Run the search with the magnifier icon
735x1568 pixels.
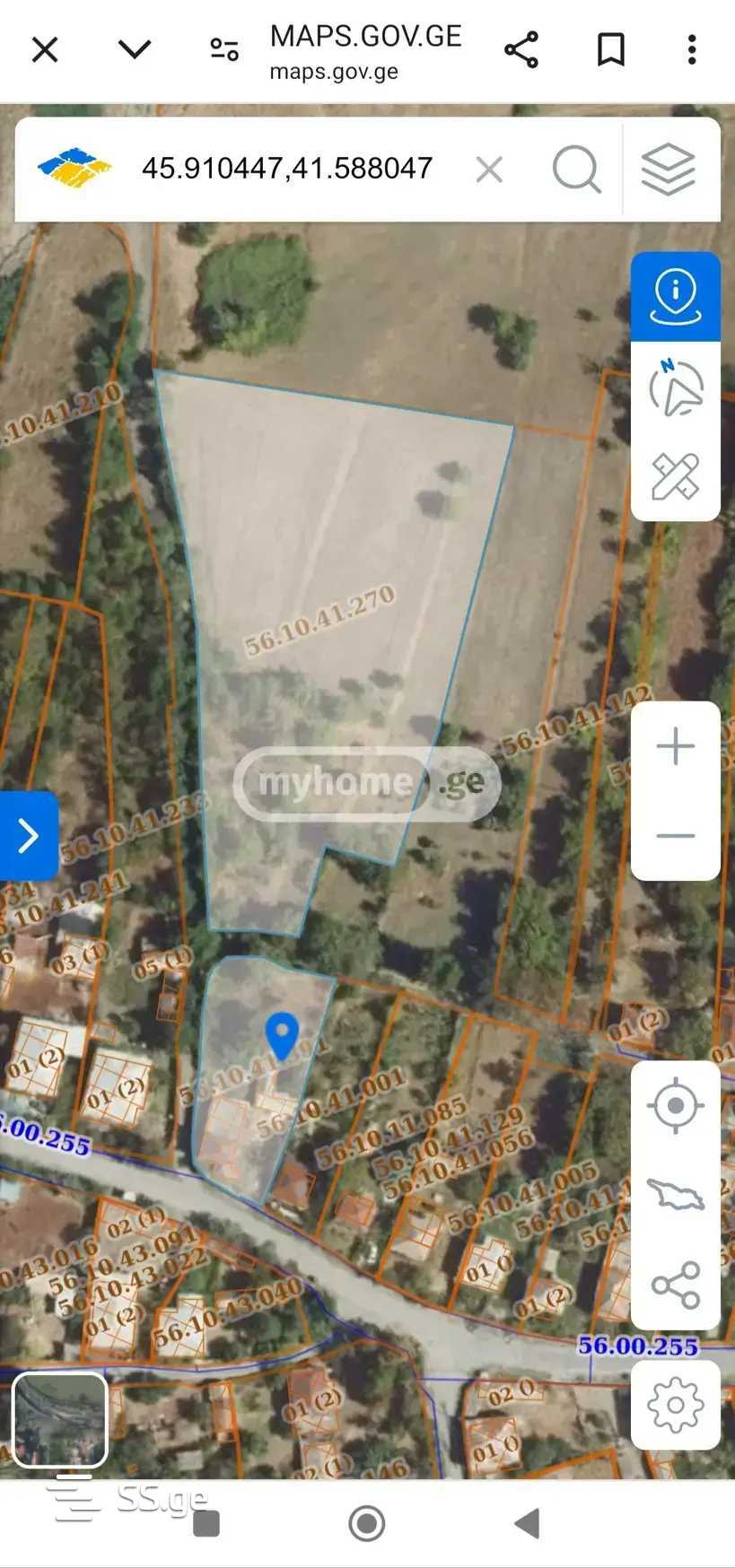pyautogui.click(x=576, y=169)
